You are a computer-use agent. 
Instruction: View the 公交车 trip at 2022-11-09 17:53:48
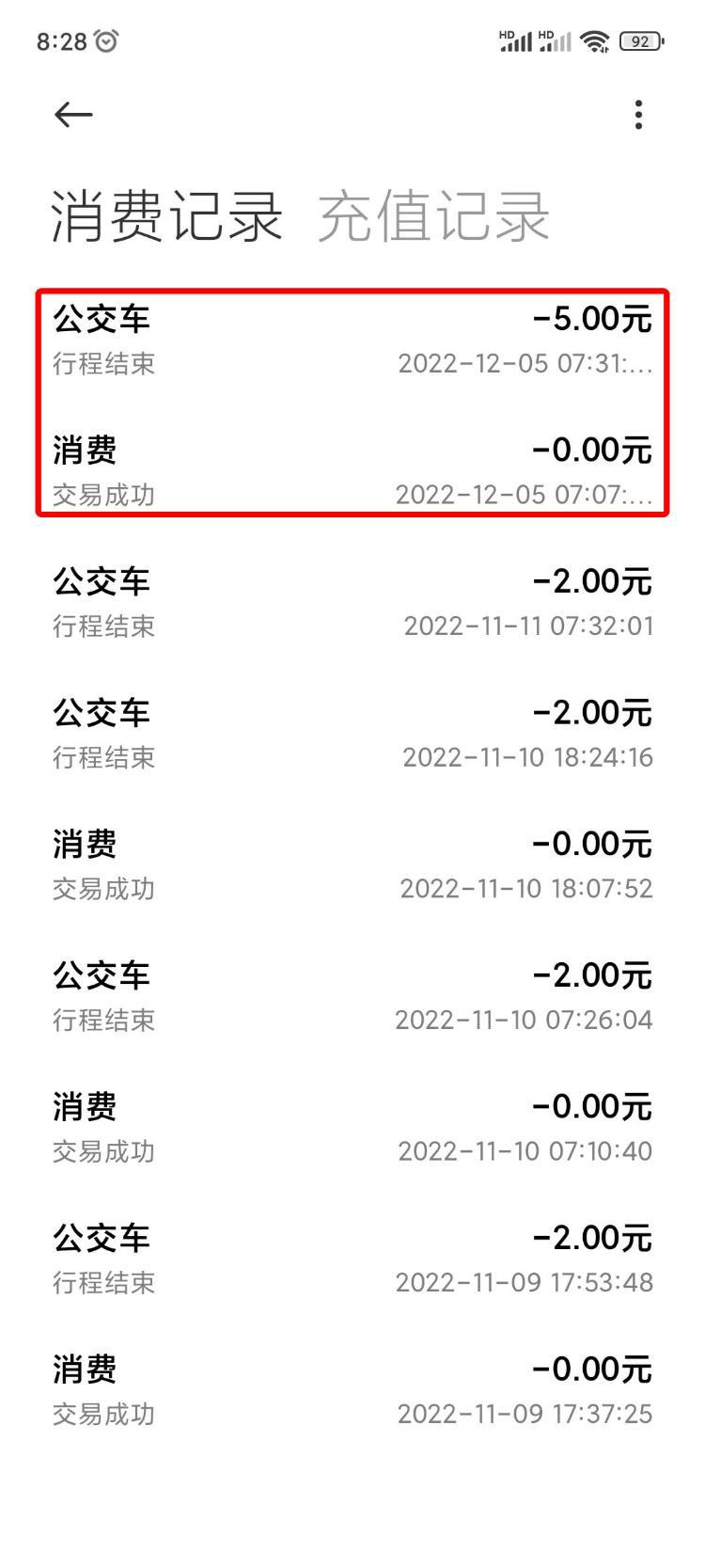pyautogui.click(x=352, y=1259)
